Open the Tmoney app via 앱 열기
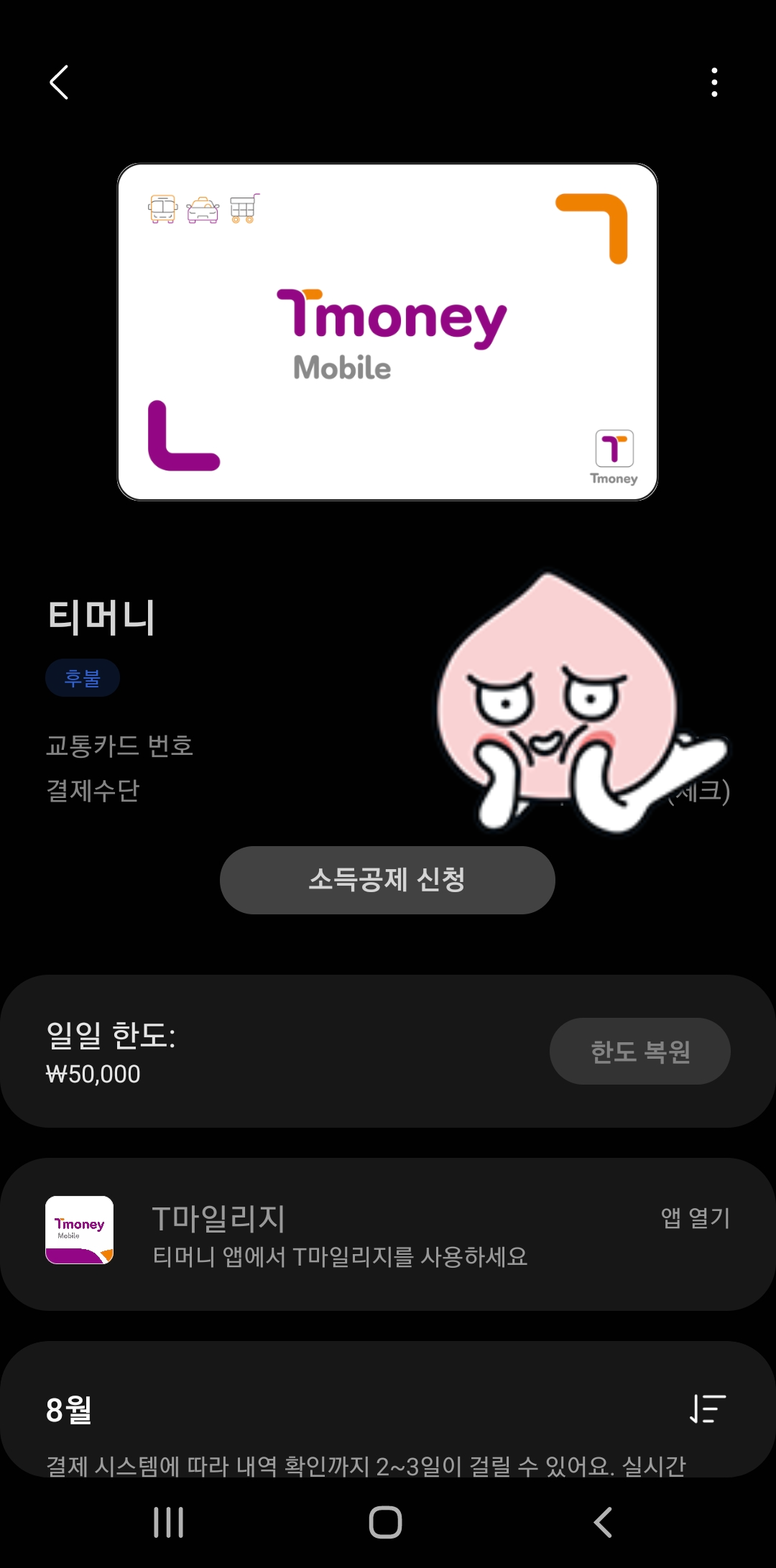776x1568 pixels. (x=693, y=1219)
